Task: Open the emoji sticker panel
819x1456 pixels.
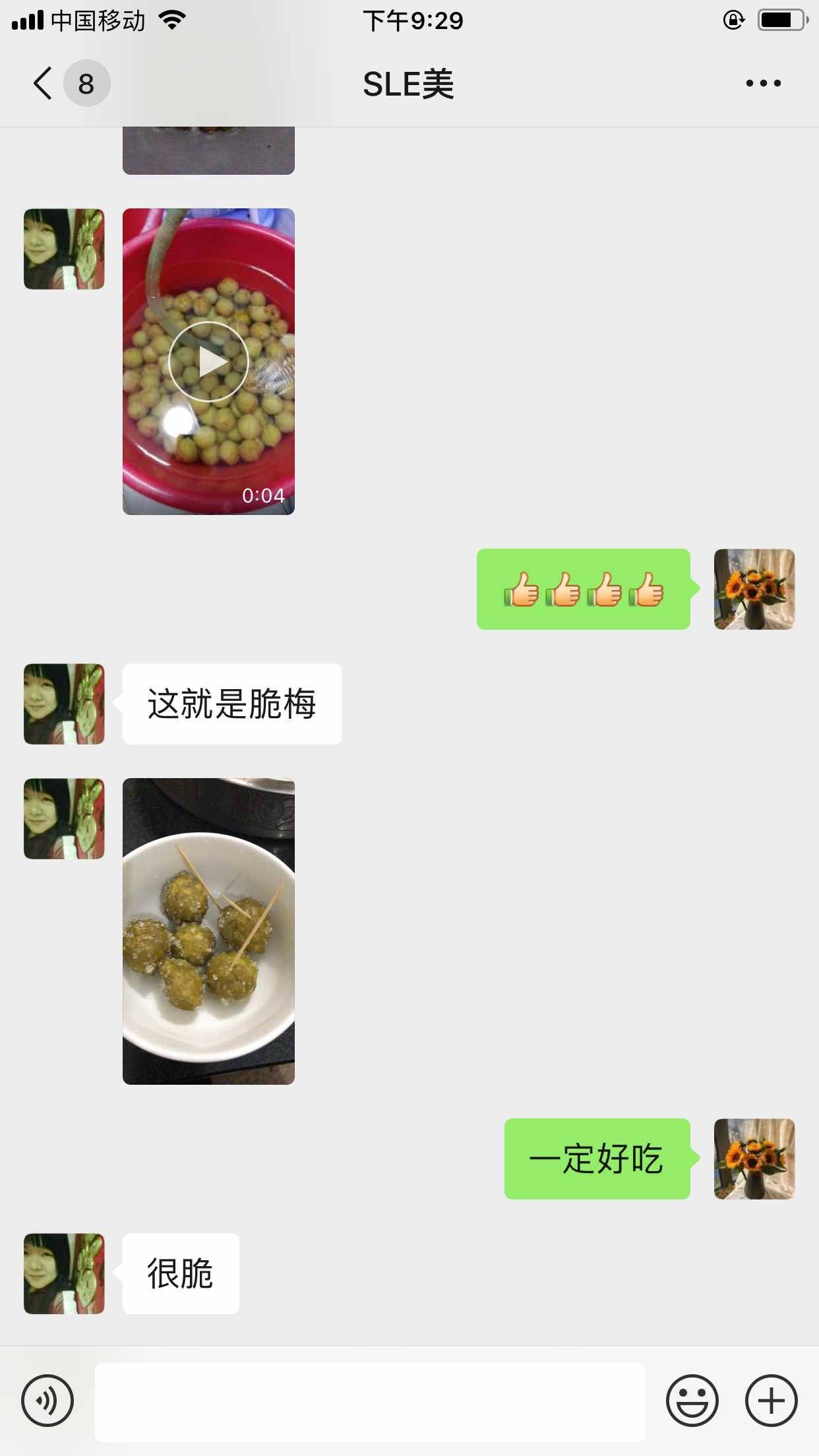Action: coord(692,1401)
